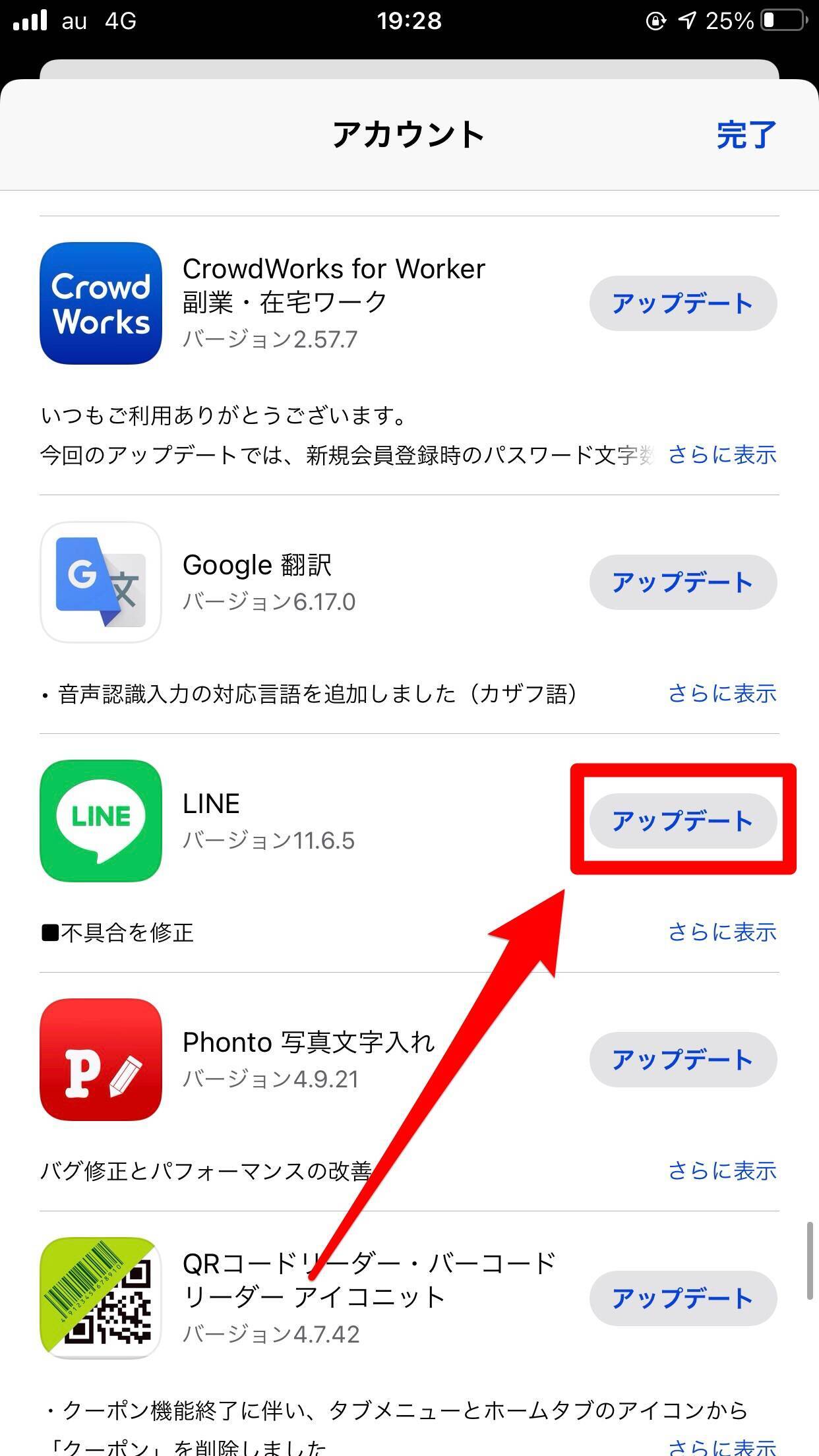Open the CrowdWorks for Worker app page
This screenshot has height=1456, width=819.
point(101,303)
